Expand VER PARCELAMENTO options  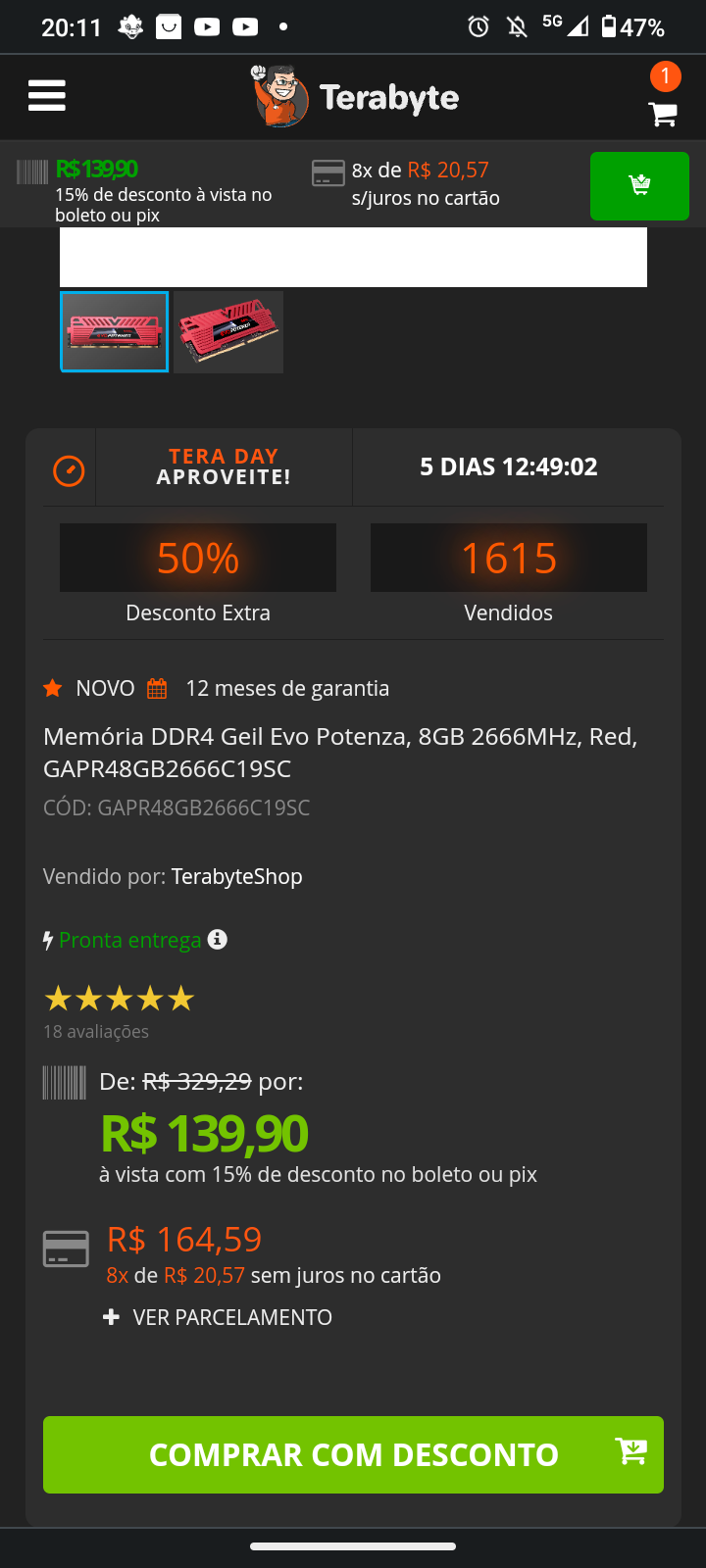point(219,1317)
